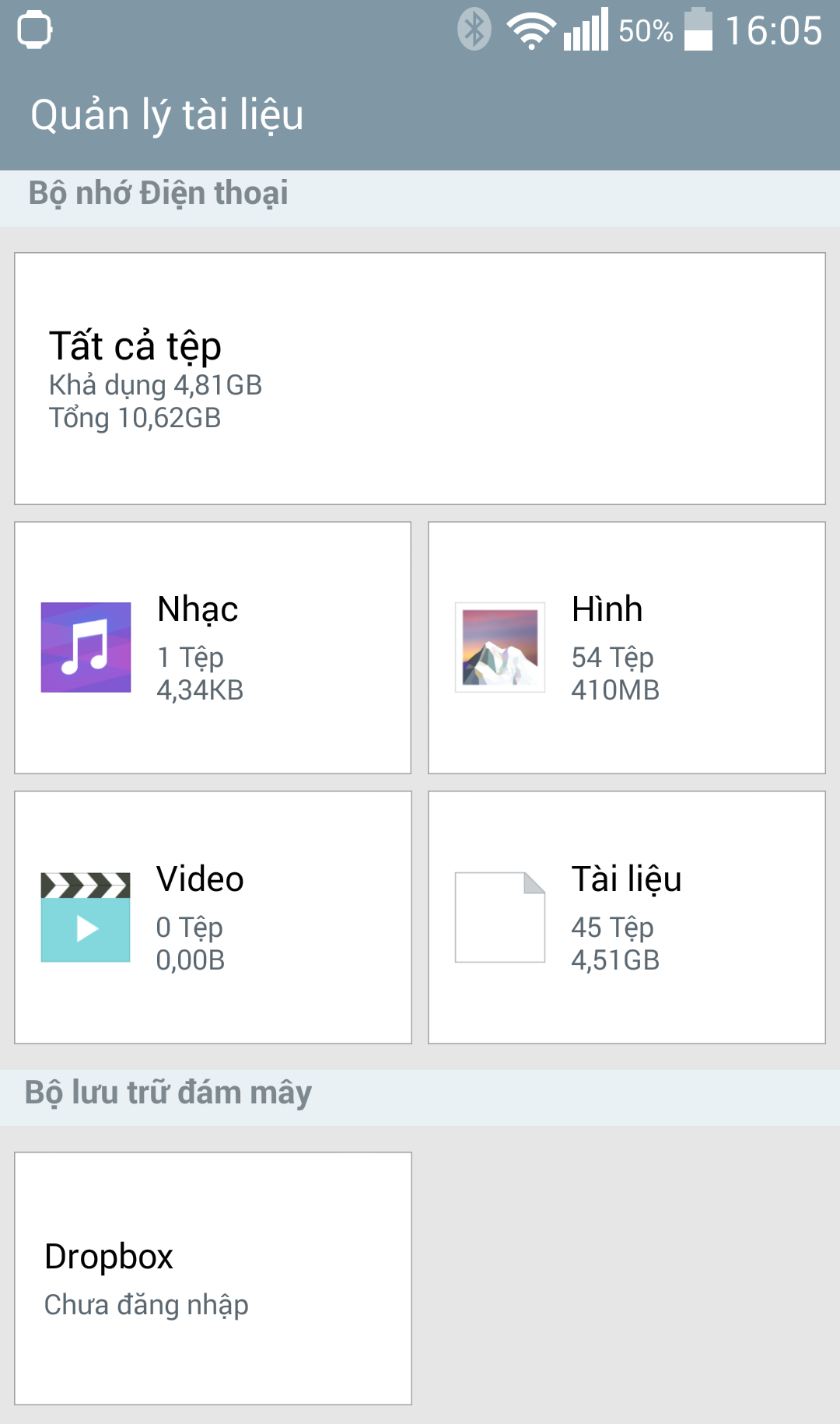Screen dimensions: 840x1424
Task: Select the Bộ lưu trữ đám mây header
Action: pos(168,1093)
